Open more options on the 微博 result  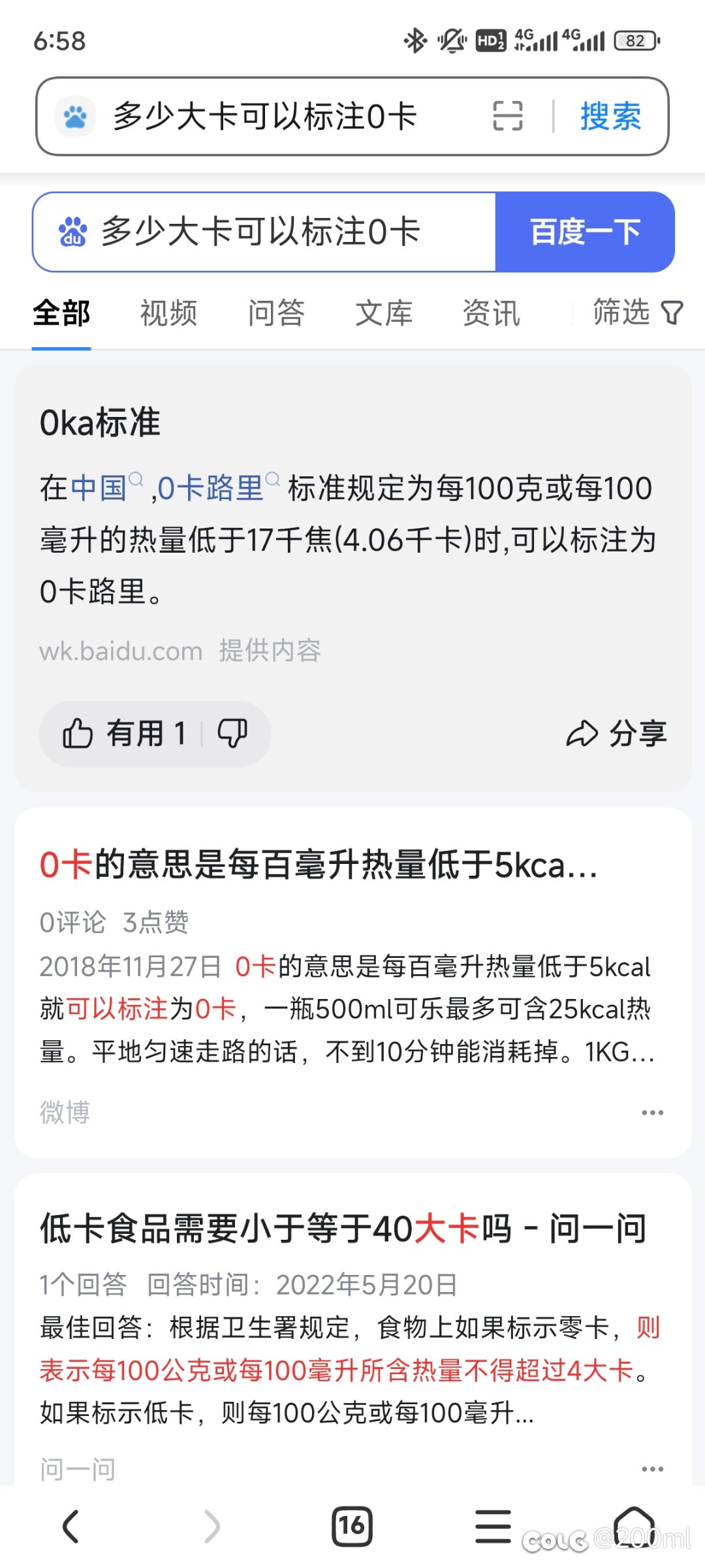point(652,1113)
